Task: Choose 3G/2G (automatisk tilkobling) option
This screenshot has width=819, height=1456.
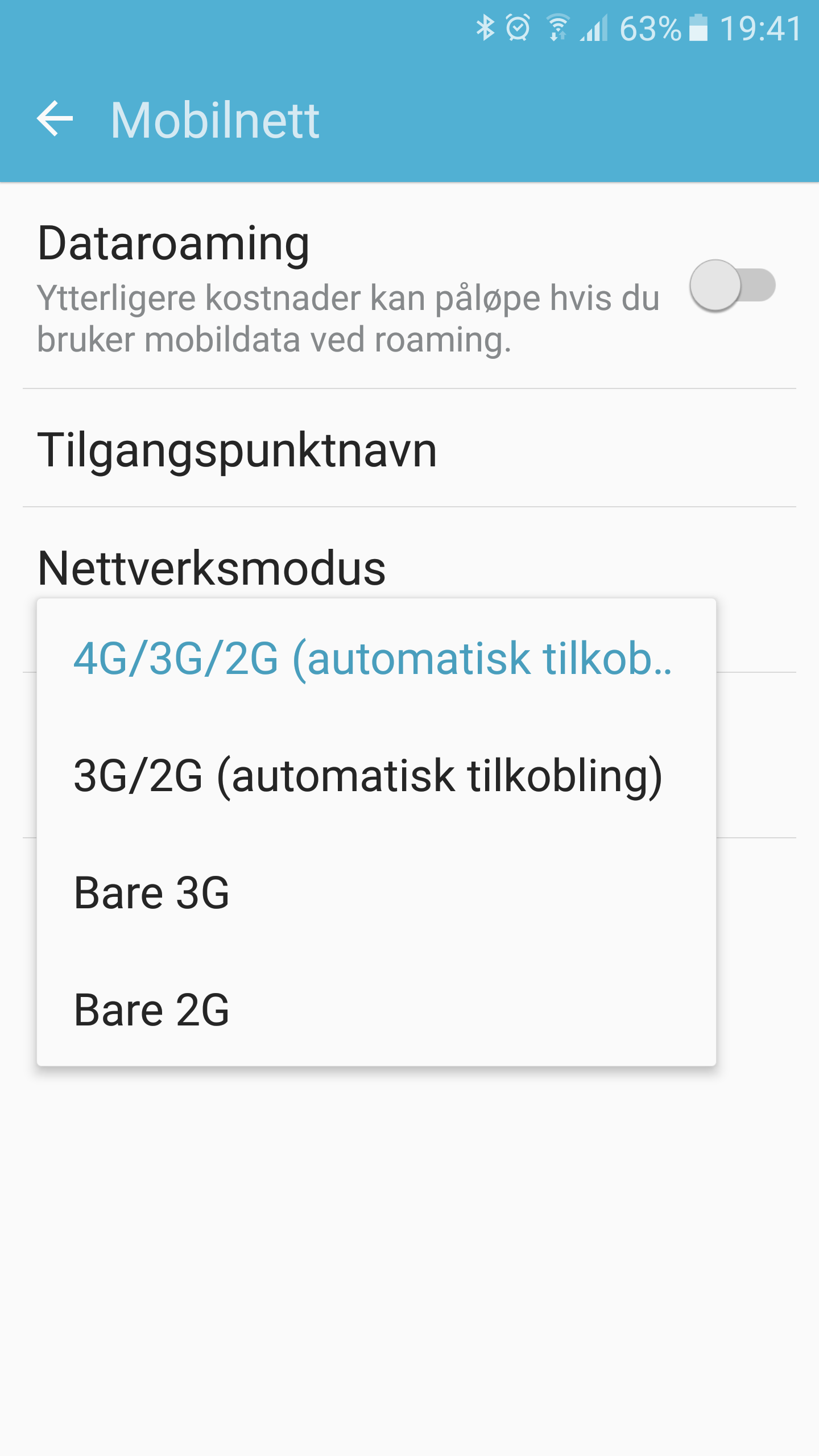Action: [377, 776]
